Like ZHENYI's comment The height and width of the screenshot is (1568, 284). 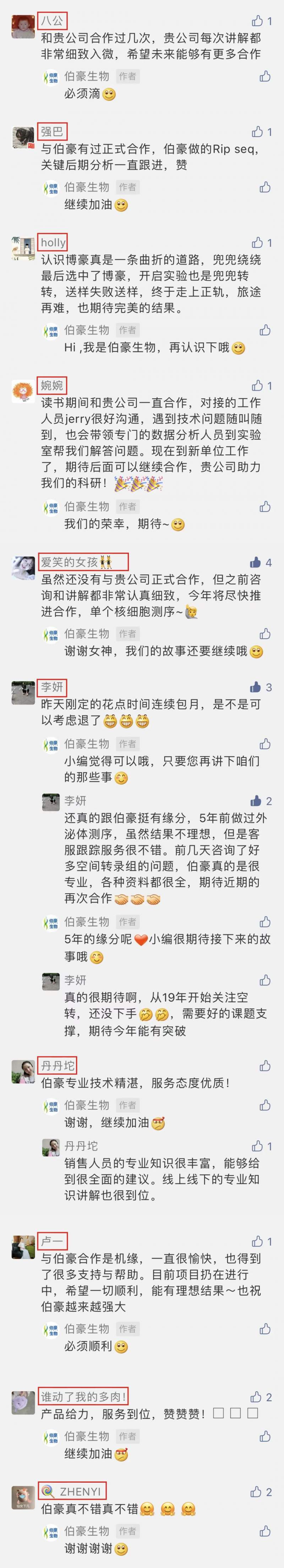(x=256, y=1491)
